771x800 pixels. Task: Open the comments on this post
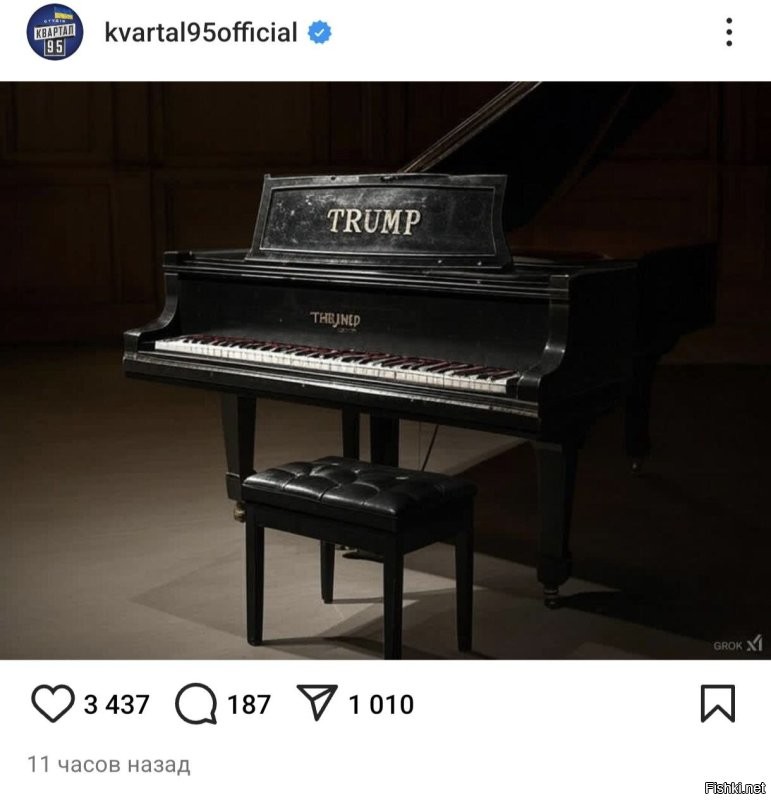pos(196,704)
